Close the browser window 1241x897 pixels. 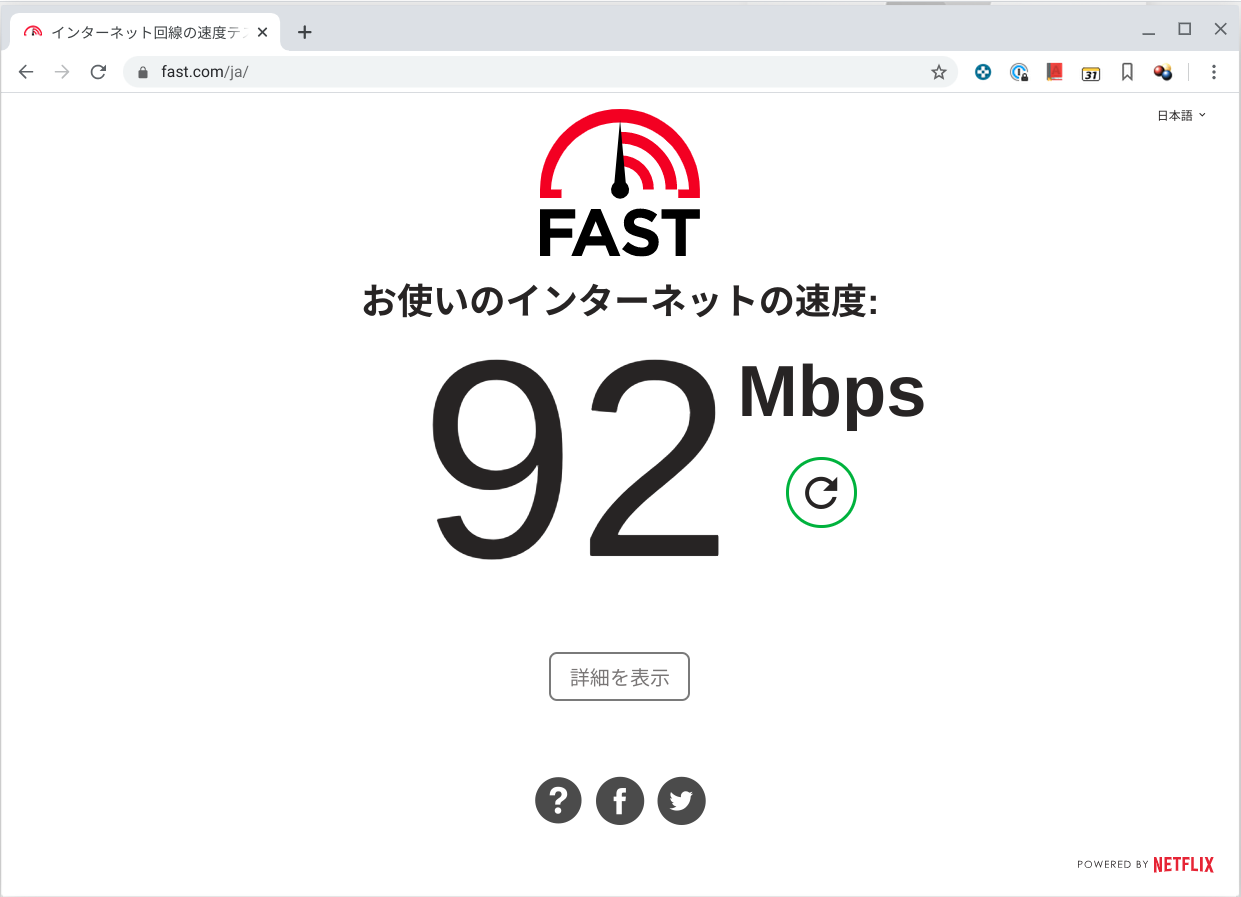pyautogui.click(x=1220, y=29)
